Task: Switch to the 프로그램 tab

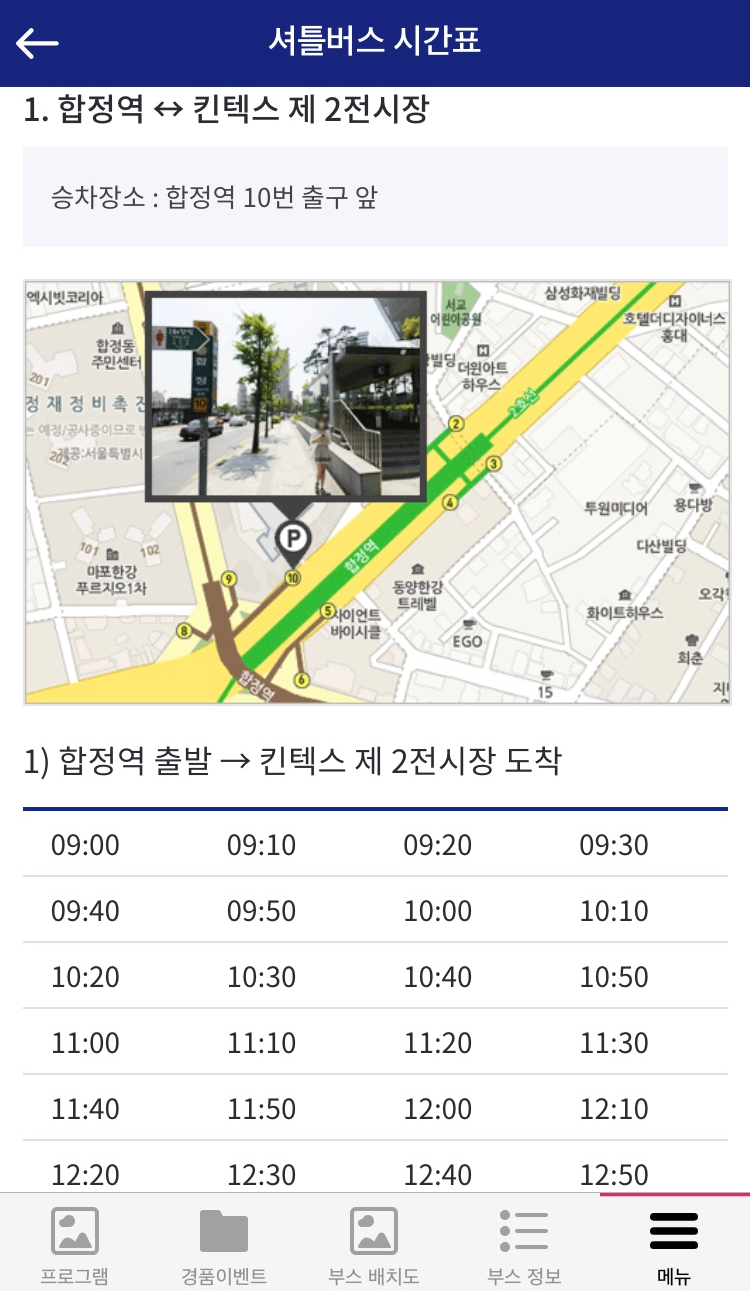Action: (x=75, y=1245)
